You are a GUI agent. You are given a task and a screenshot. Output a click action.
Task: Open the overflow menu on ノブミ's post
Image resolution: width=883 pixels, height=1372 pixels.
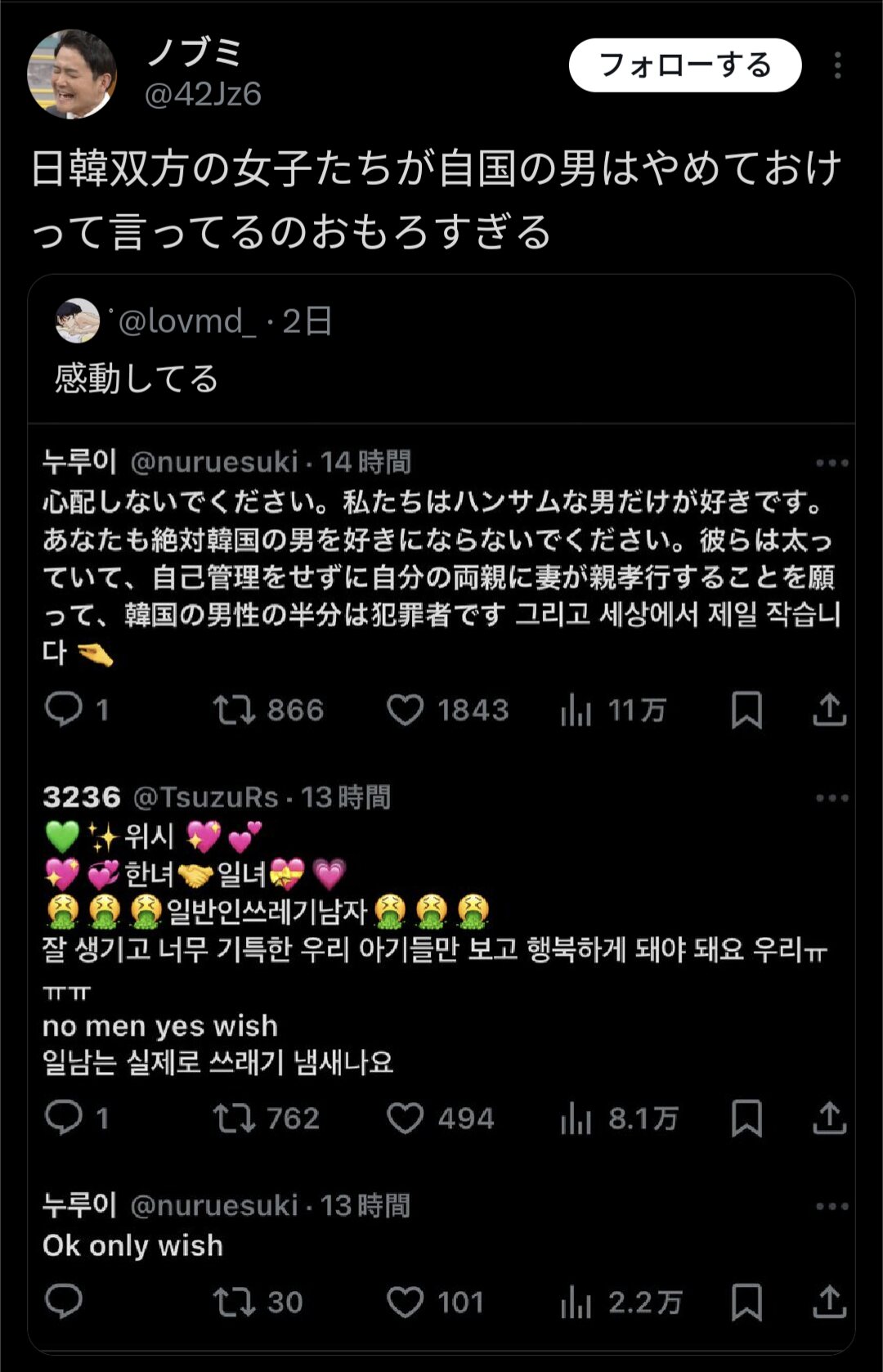[x=837, y=65]
